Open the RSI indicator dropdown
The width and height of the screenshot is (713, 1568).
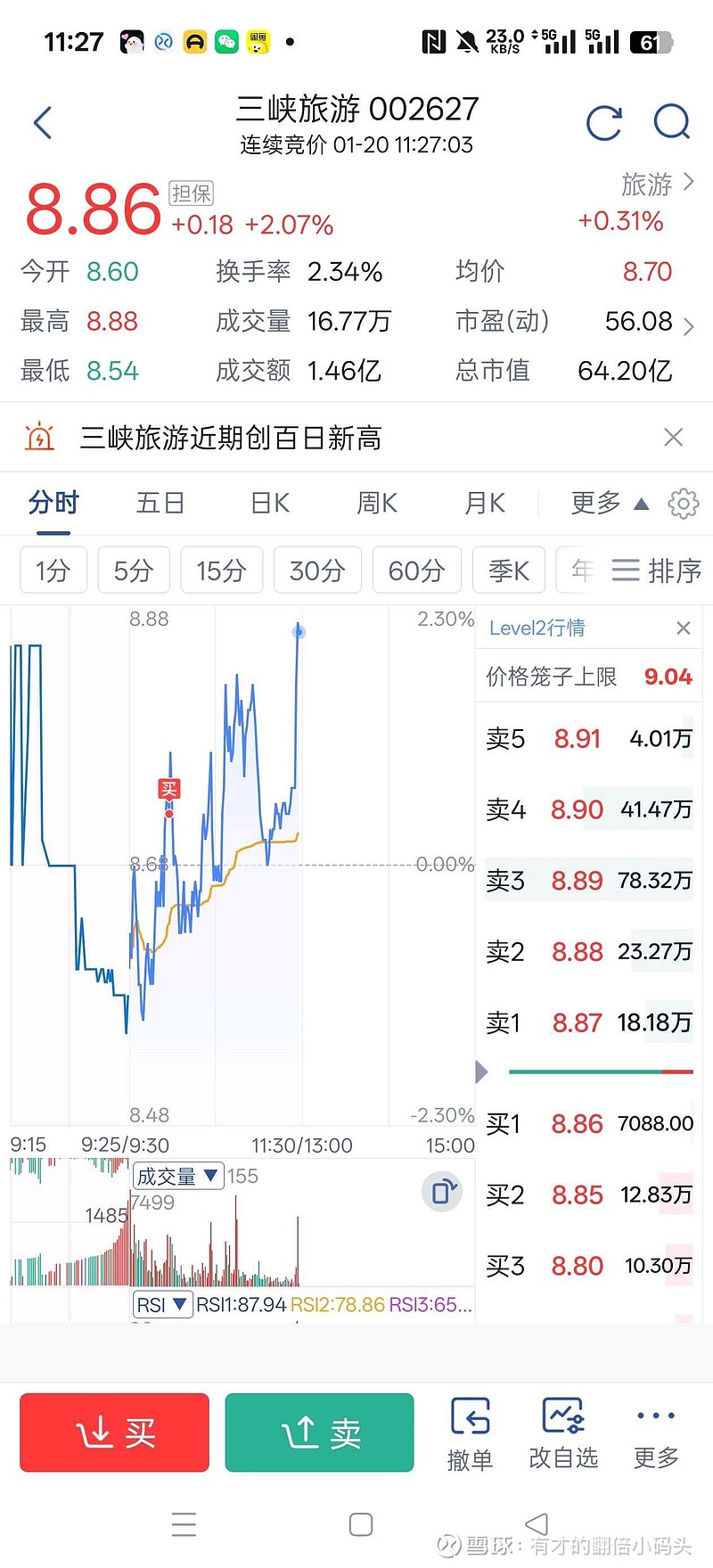pos(162,1304)
